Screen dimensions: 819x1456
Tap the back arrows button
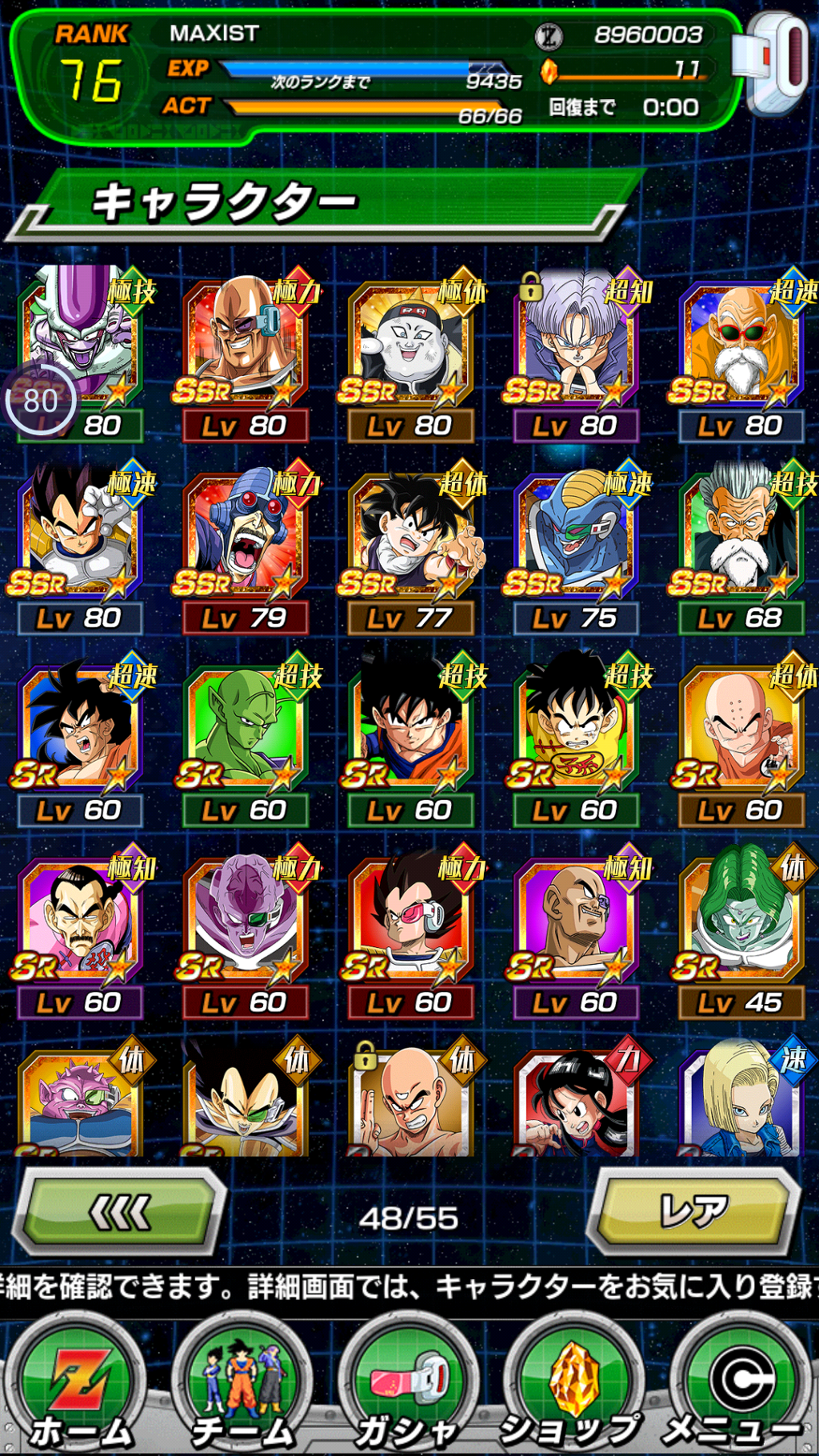point(122,1212)
